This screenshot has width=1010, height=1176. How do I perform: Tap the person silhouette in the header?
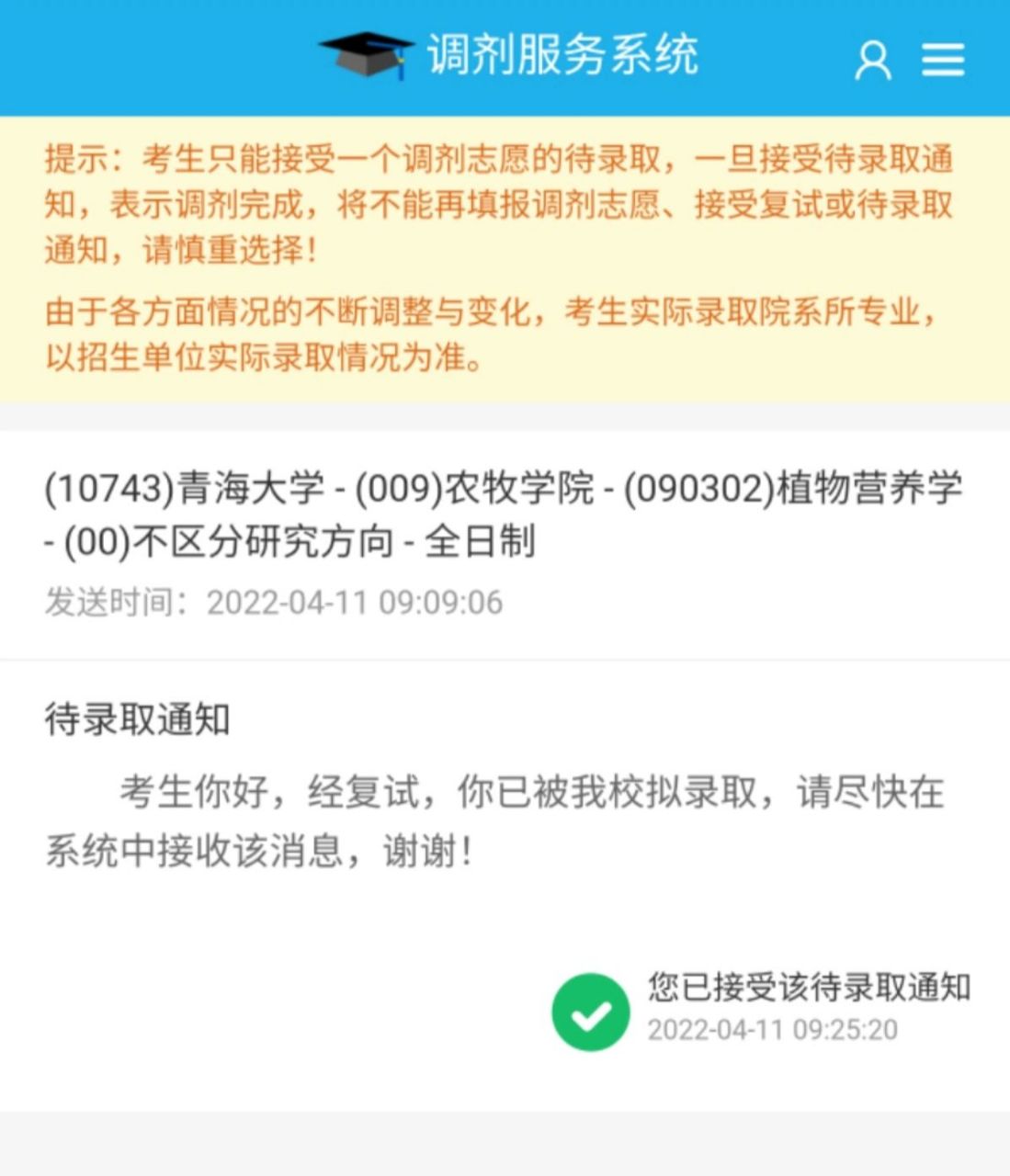point(874,59)
